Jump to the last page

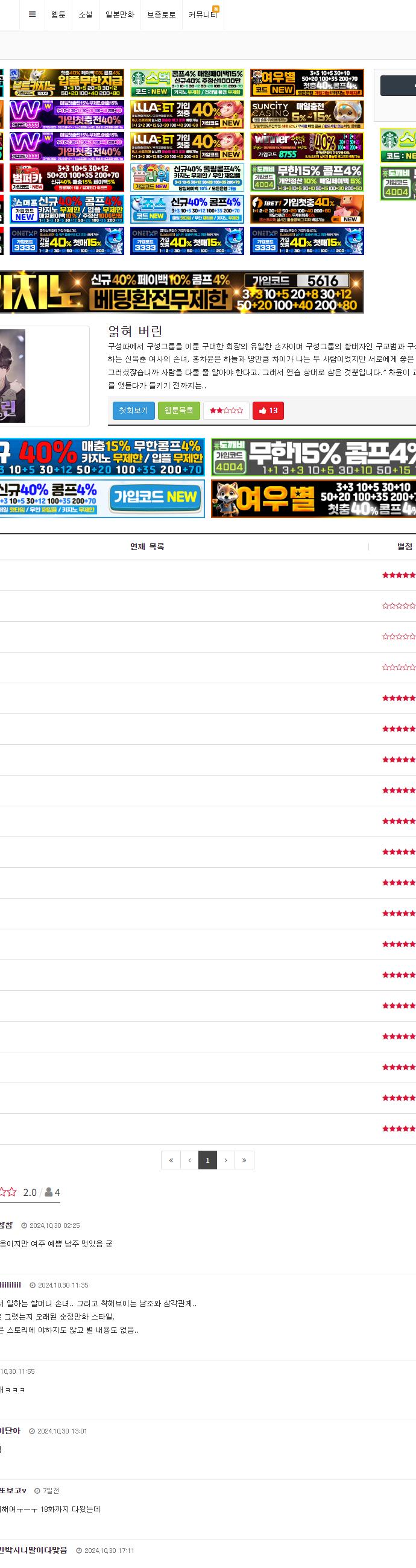coord(244,1160)
